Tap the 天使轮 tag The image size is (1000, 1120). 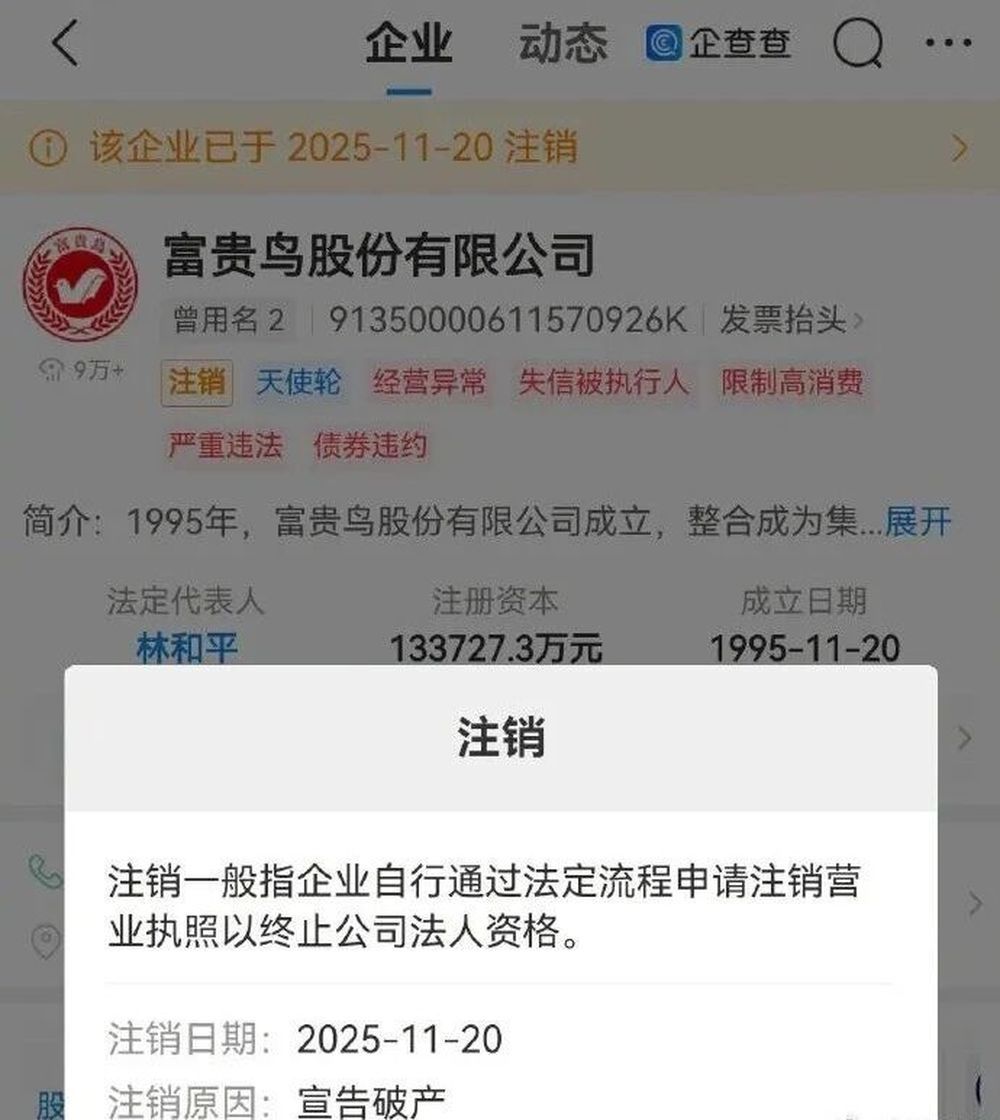tap(298, 382)
